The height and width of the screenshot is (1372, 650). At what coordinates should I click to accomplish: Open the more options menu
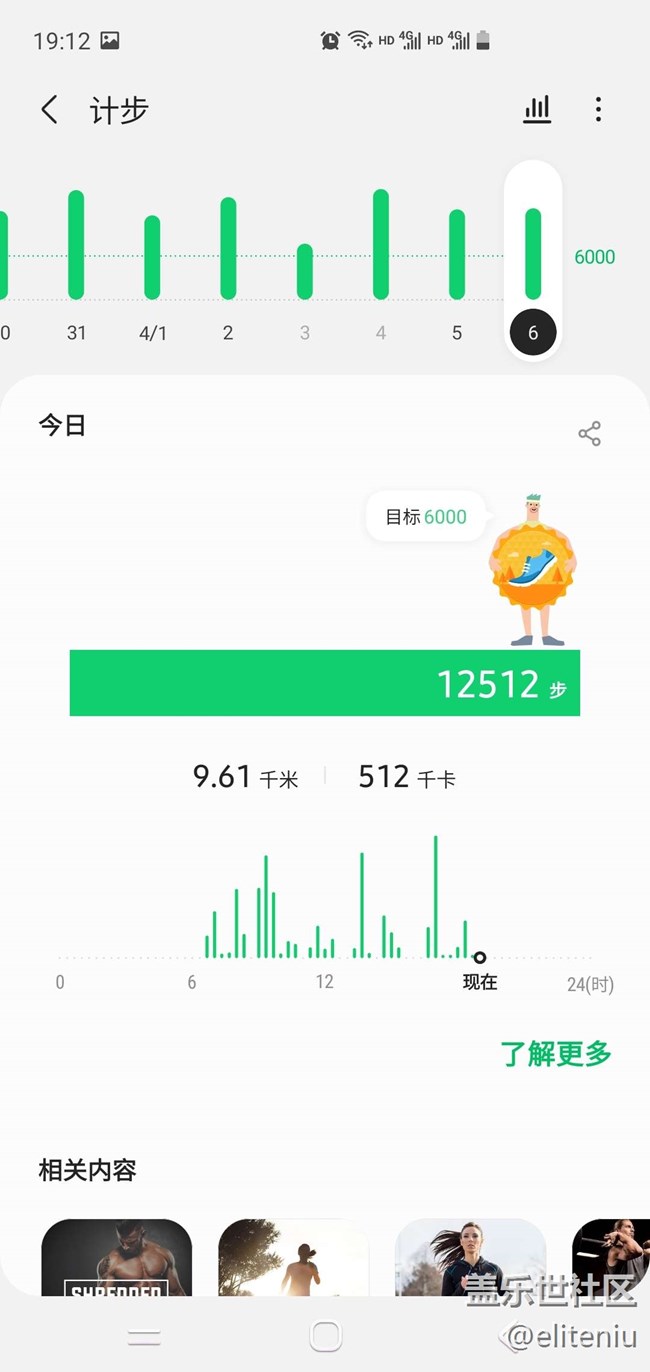598,110
